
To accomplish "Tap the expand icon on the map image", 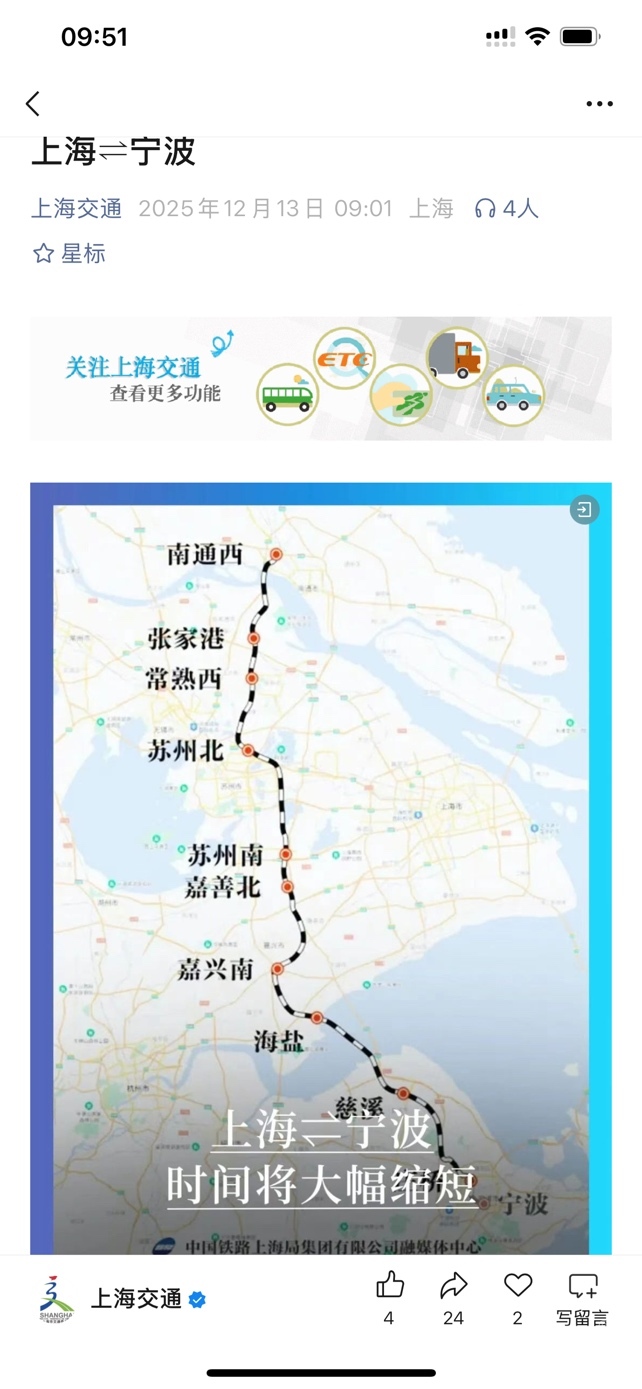I will 583,510.
